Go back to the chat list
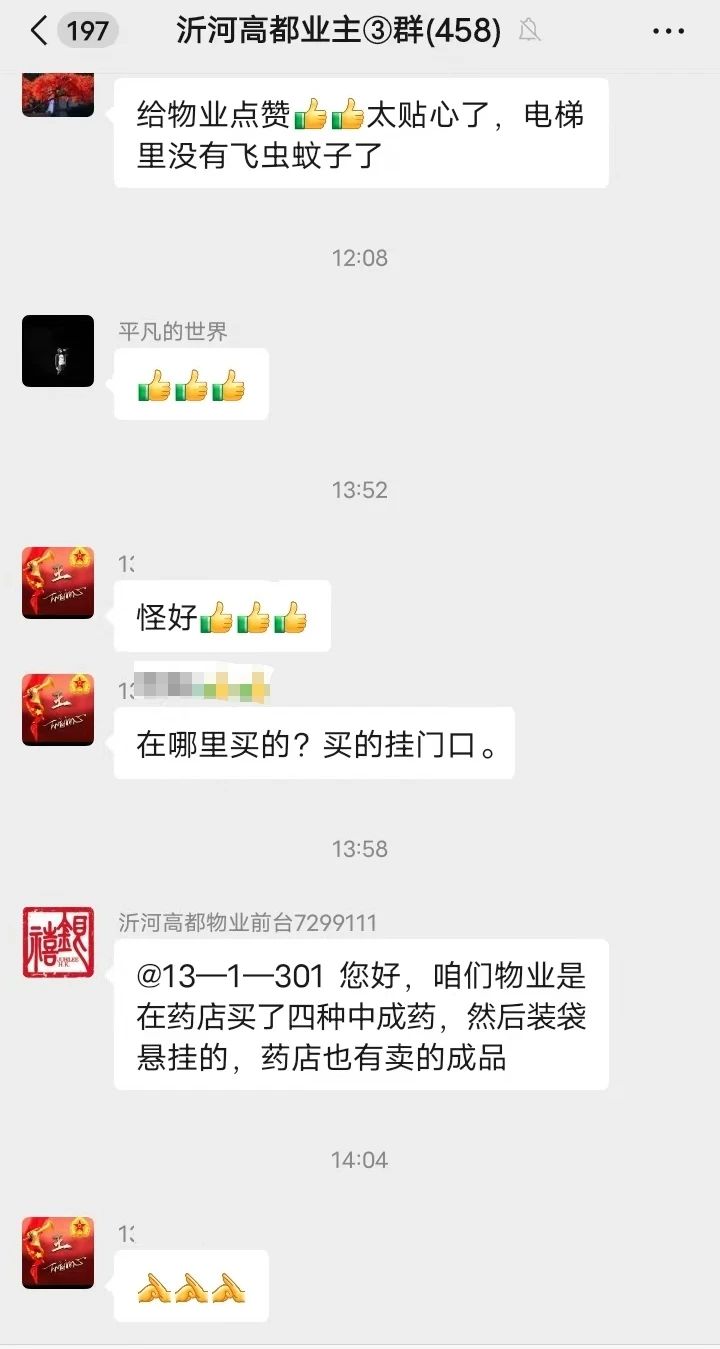 (40, 31)
